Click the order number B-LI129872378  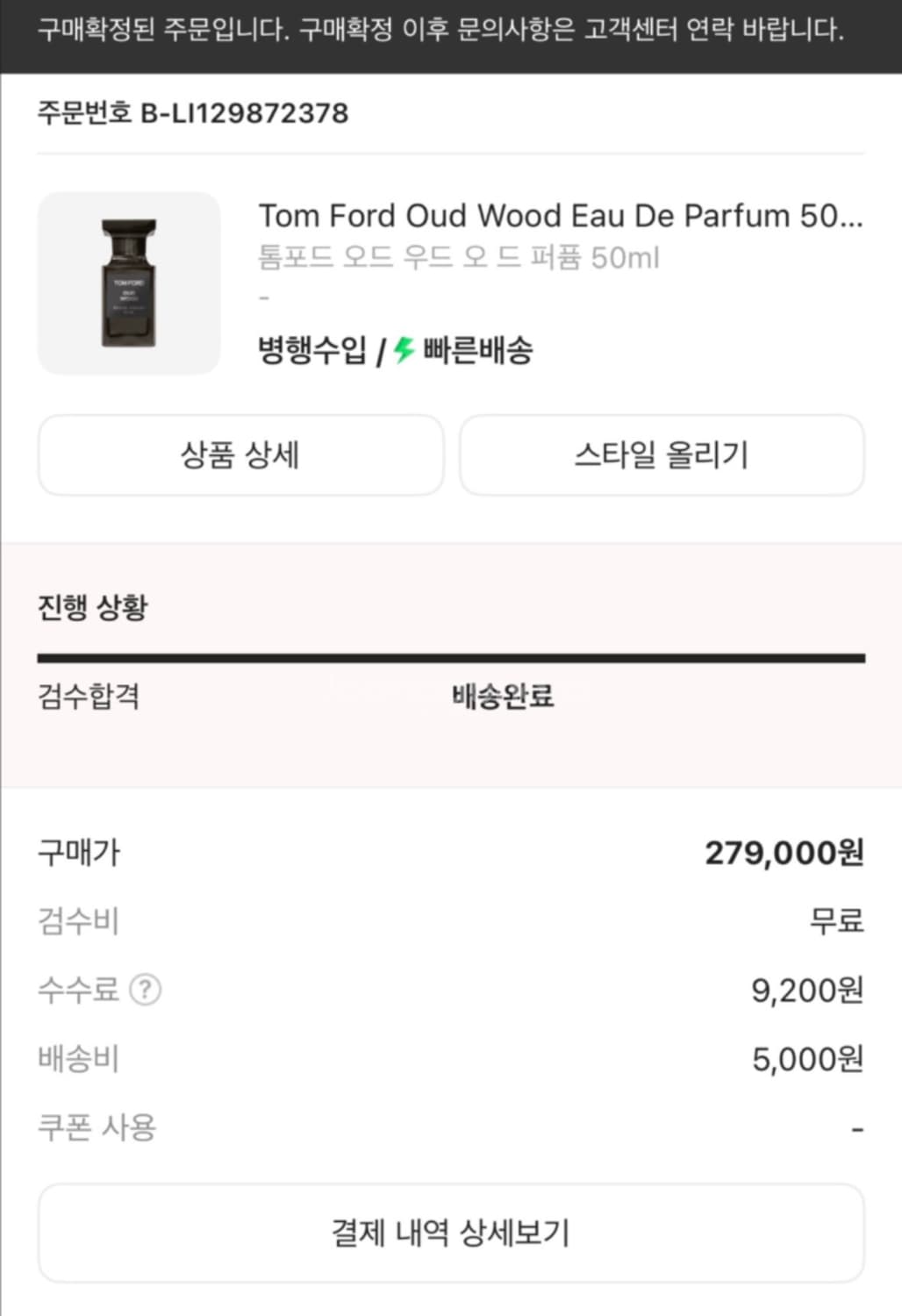click(191, 112)
